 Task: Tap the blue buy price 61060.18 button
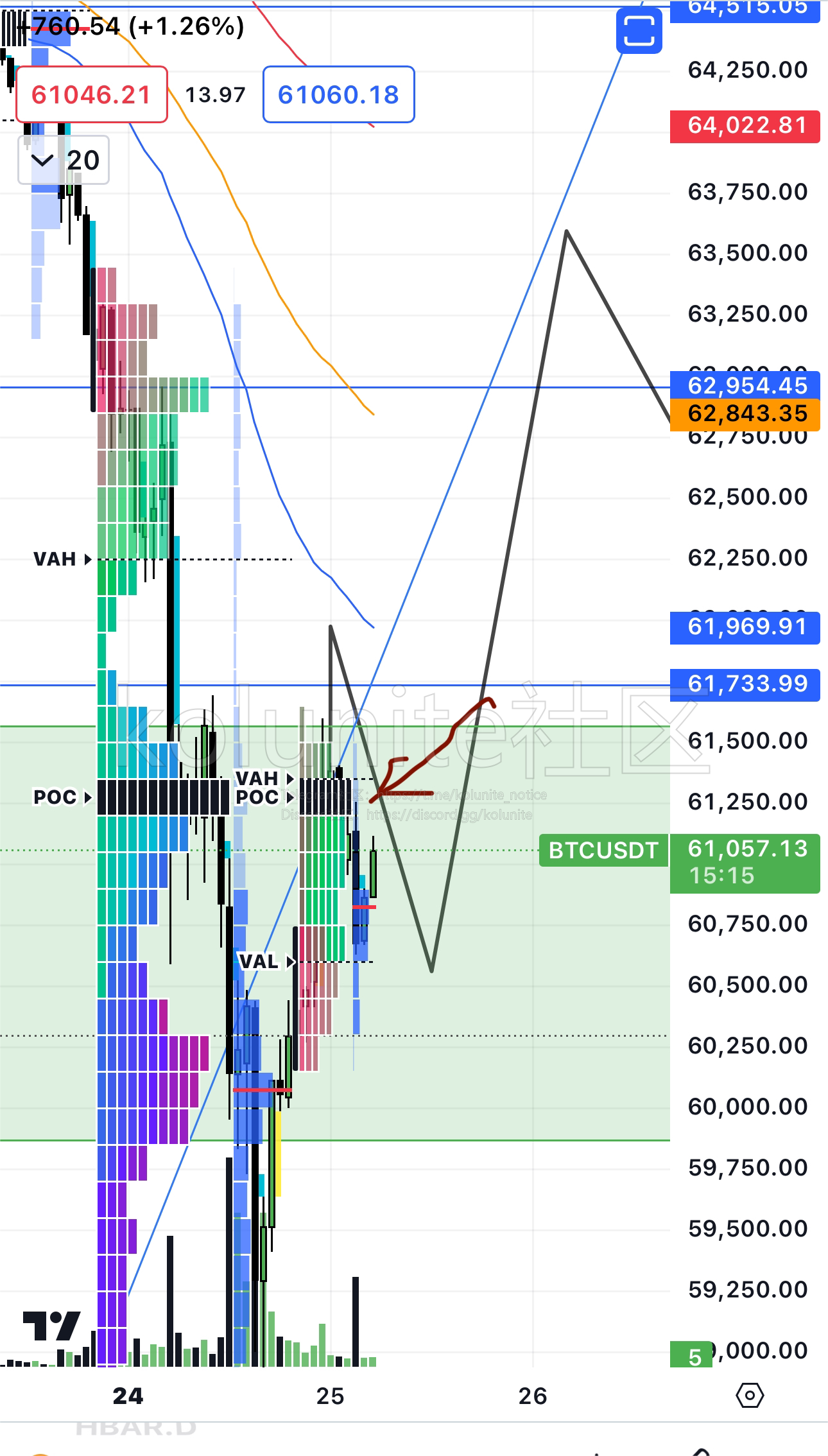point(338,94)
